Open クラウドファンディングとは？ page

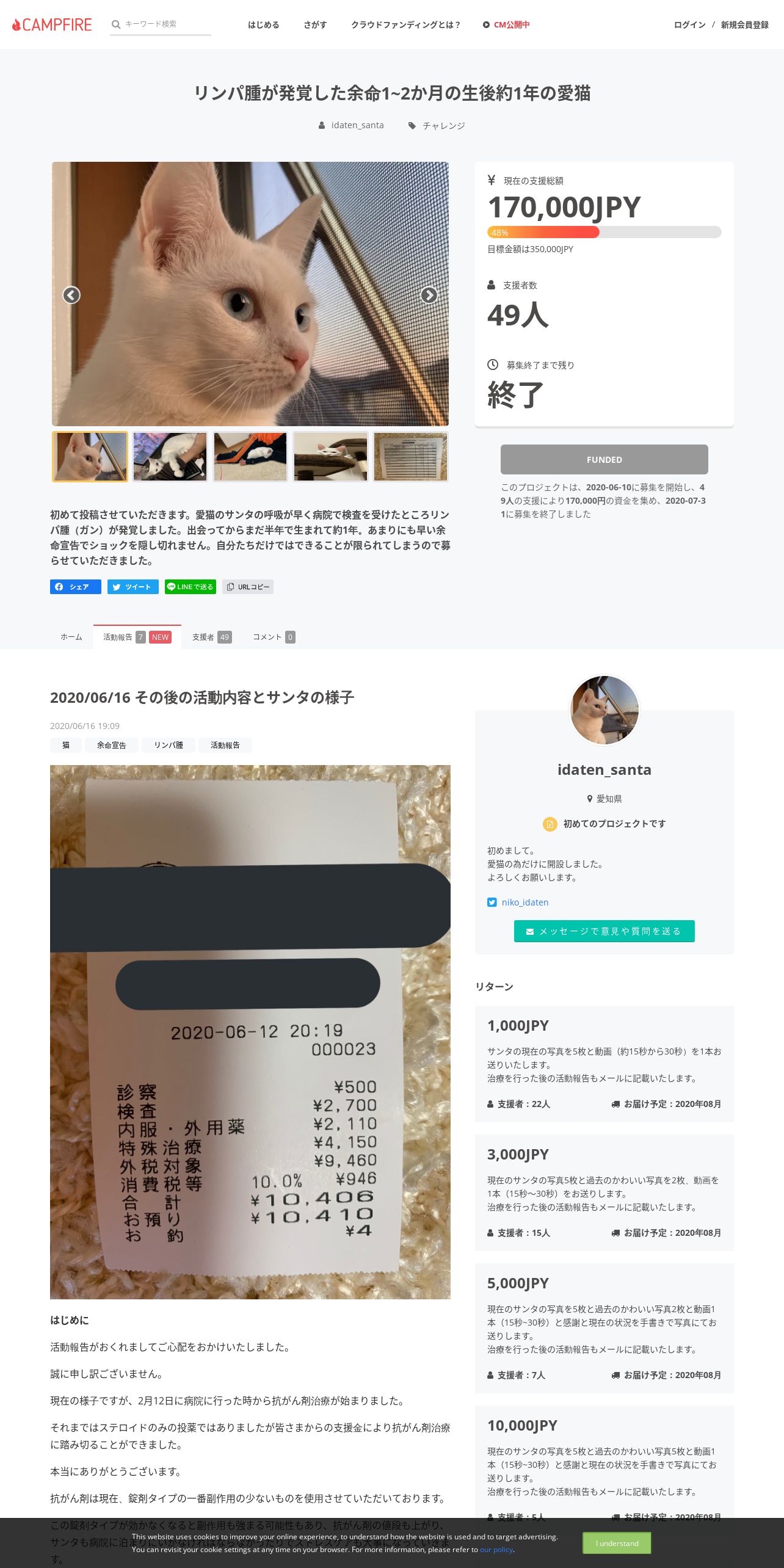[x=405, y=25]
